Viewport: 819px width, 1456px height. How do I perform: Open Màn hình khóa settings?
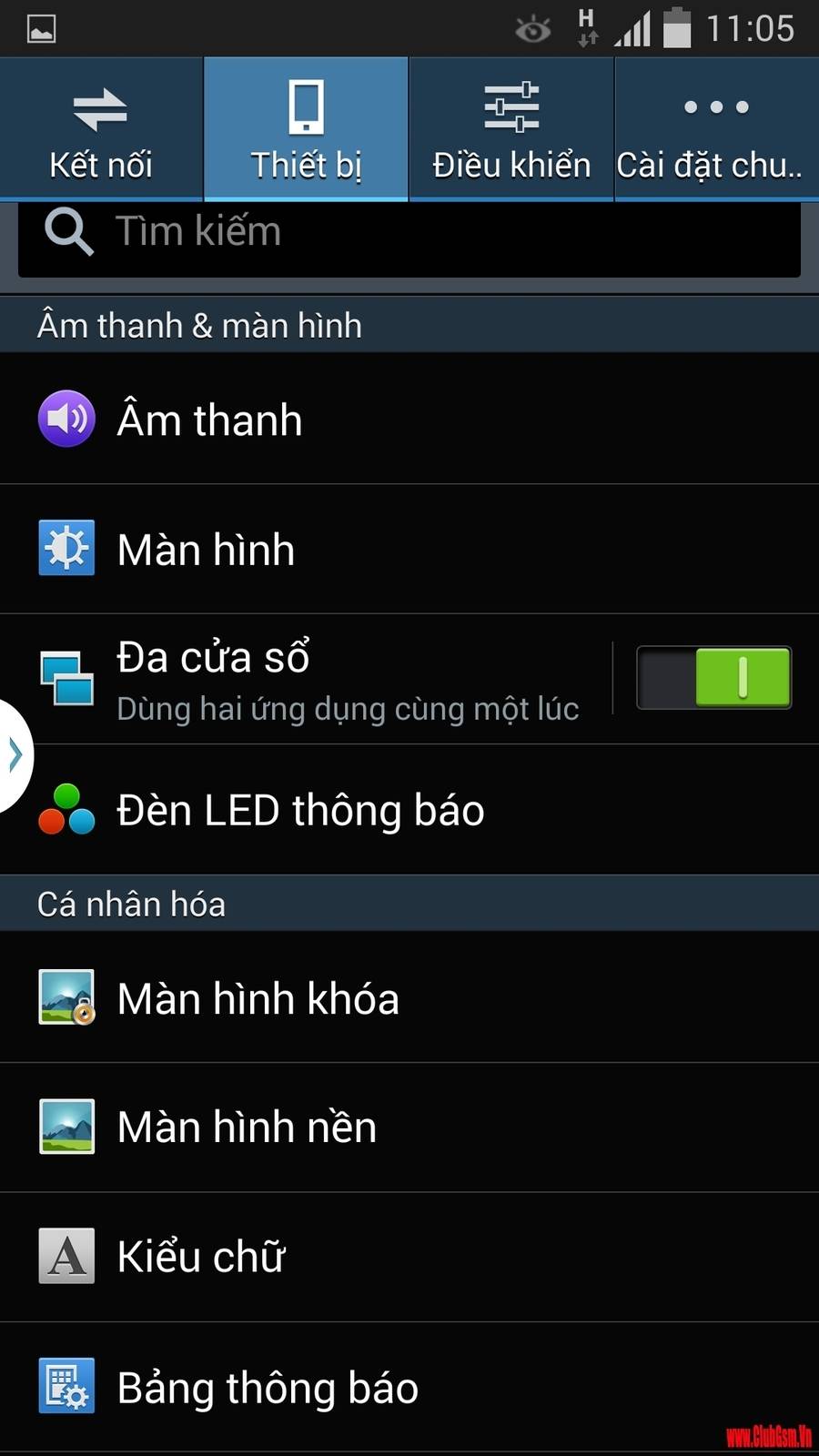(x=409, y=998)
